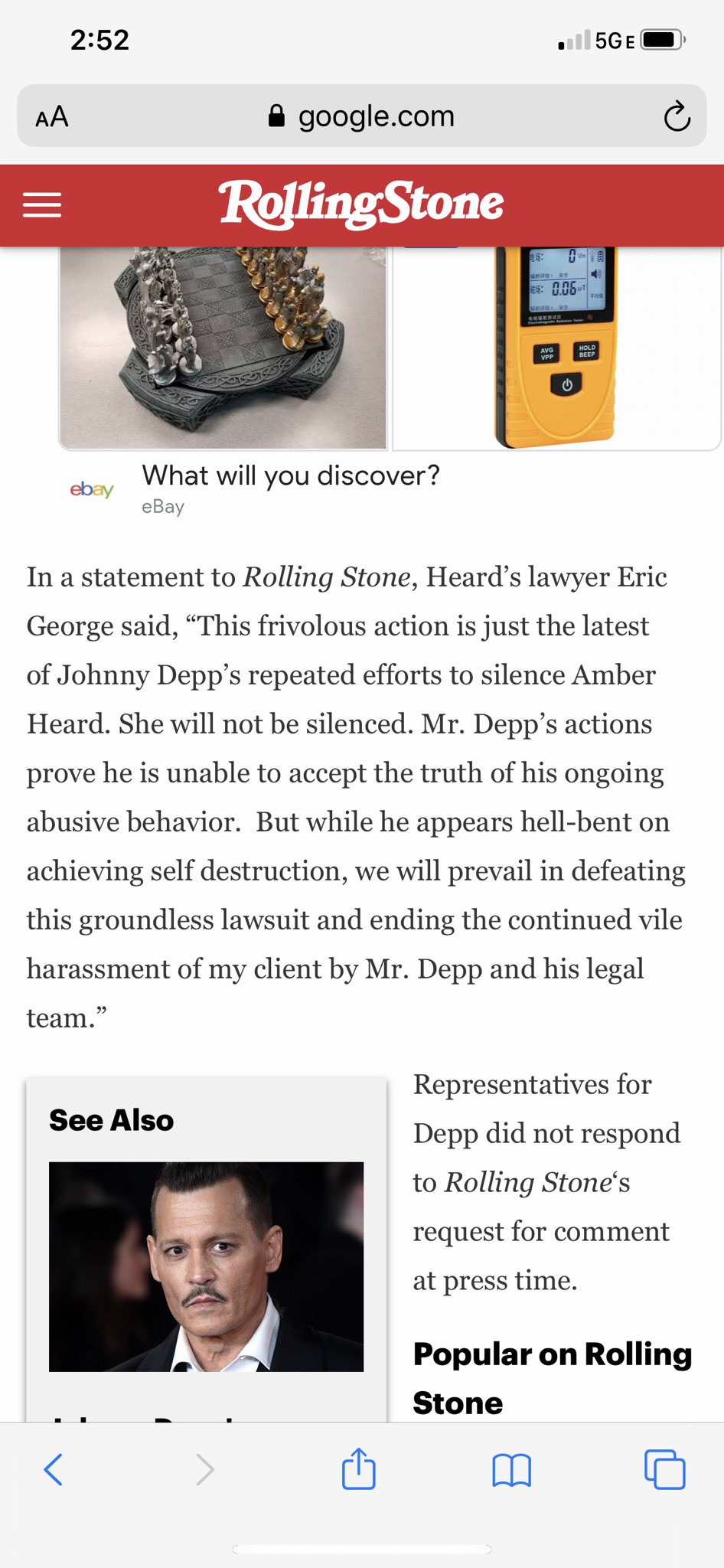Open the chess set eBay ad
This screenshot has width=724, height=1568.
tap(223, 348)
